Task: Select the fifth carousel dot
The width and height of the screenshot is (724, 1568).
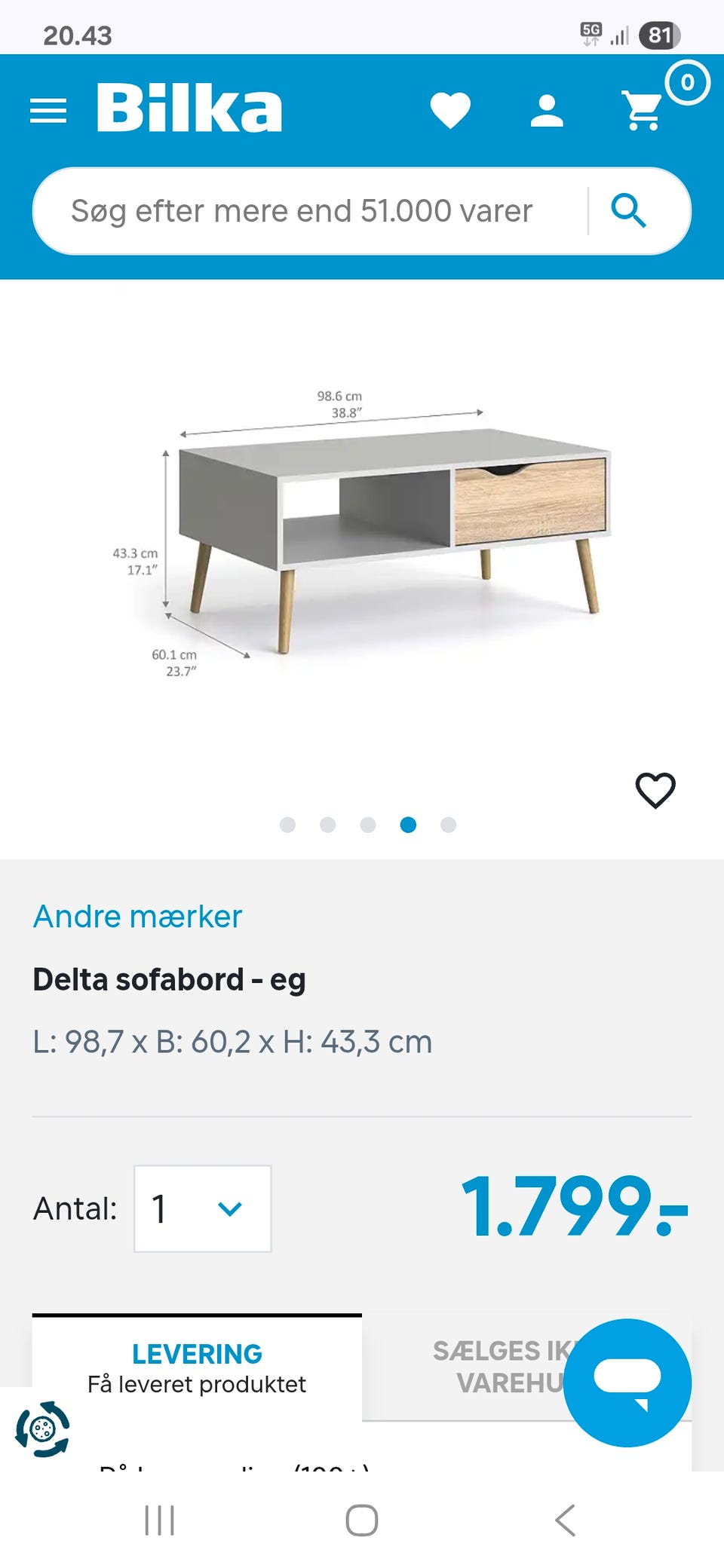Action: [449, 825]
